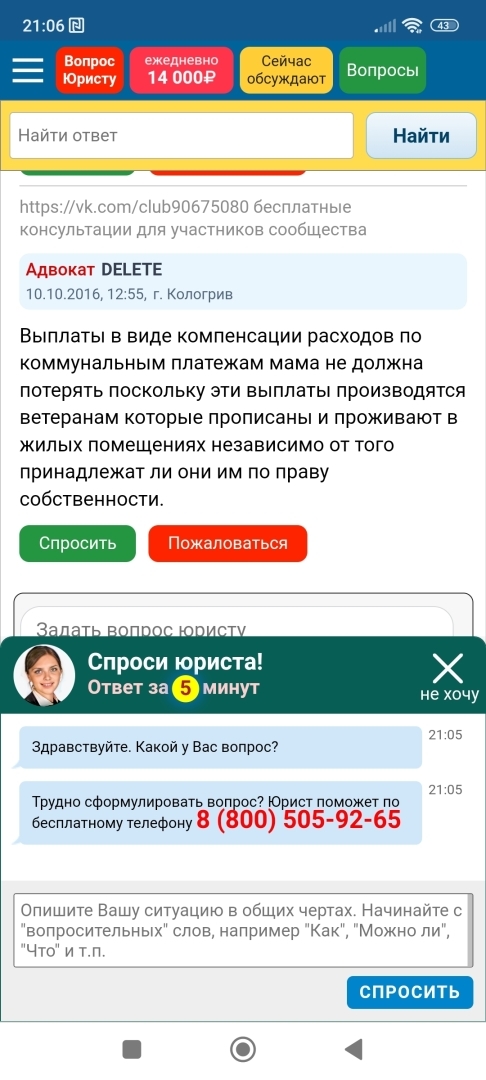
Task: Focus the "Найти ответ" search field
Action: 181,136
